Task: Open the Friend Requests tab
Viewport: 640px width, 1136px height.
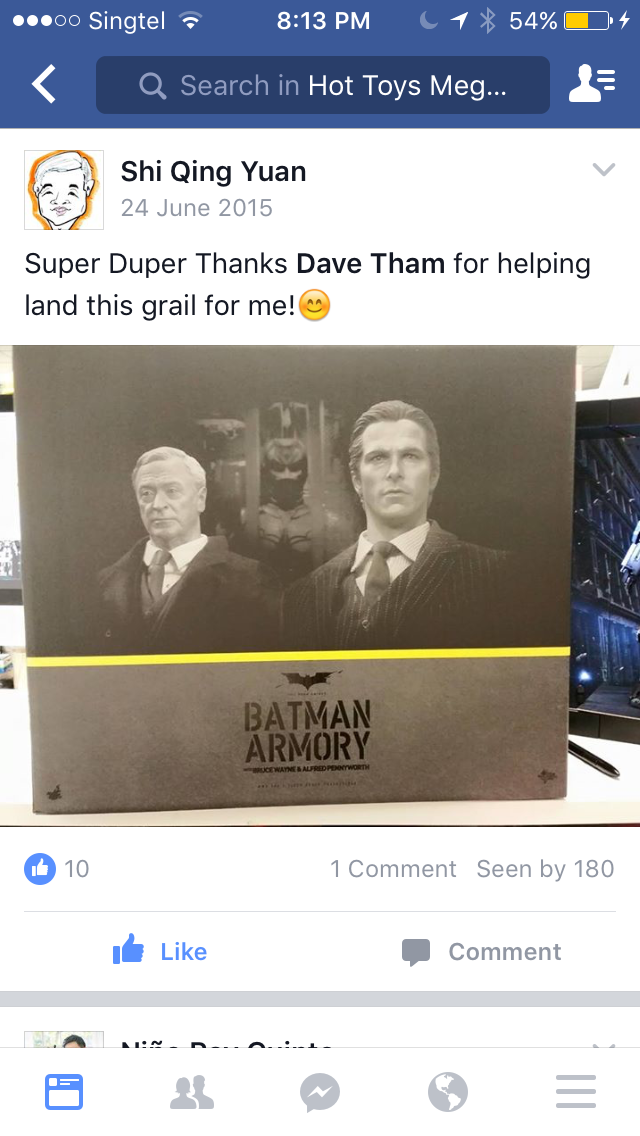Action: [x=192, y=1092]
